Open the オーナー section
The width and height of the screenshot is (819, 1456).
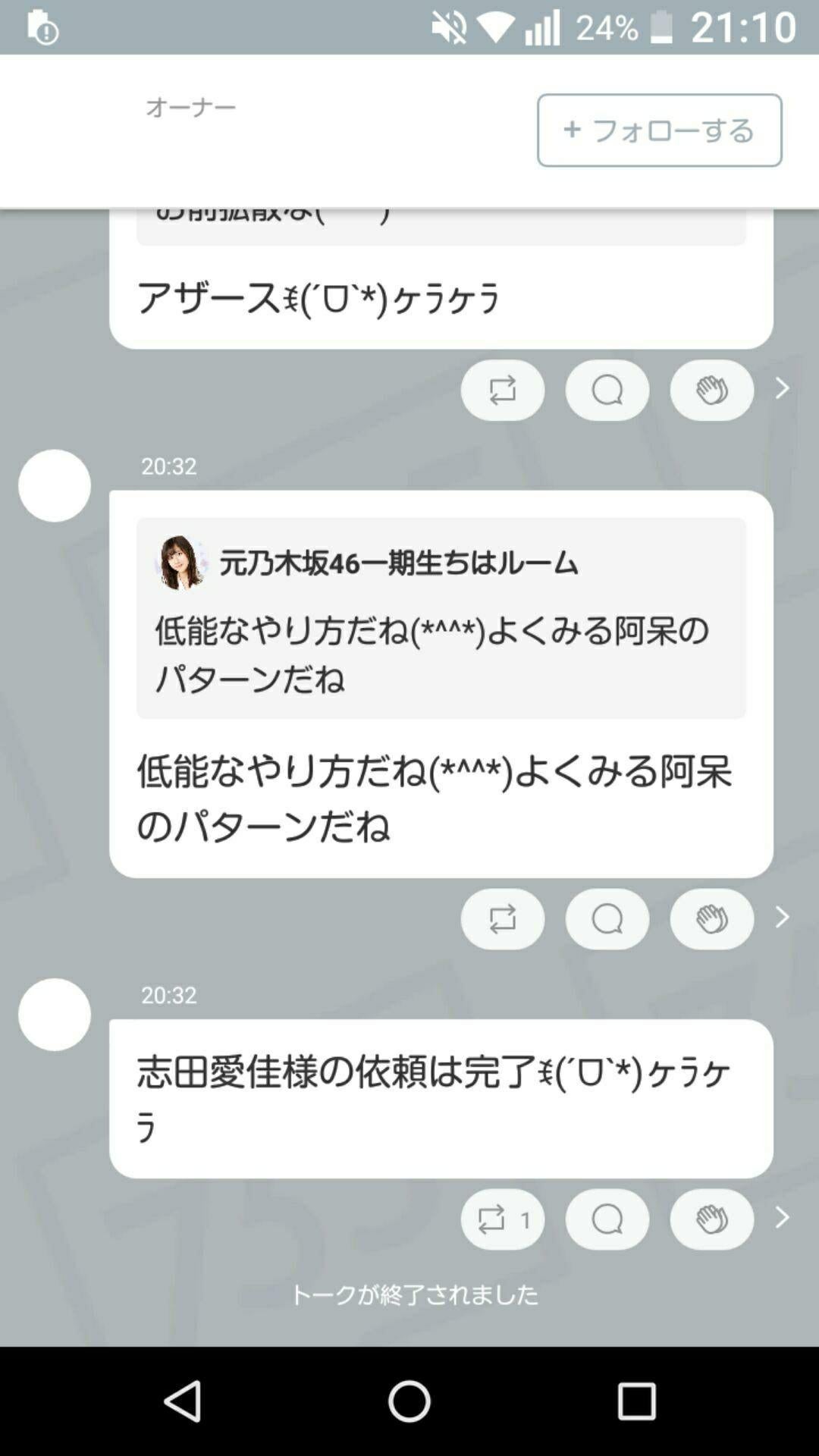point(189,106)
